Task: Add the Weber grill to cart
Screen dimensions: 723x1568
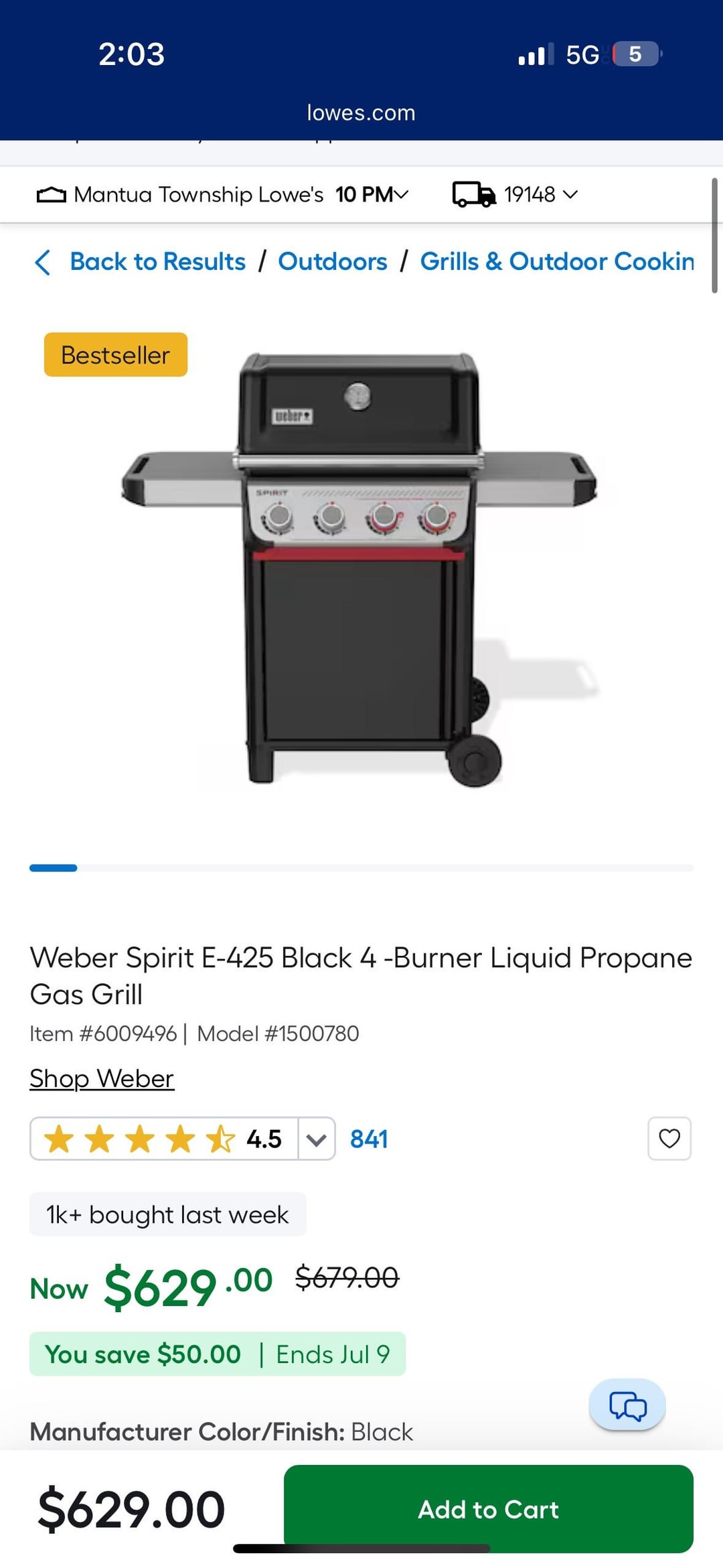Action: [x=488, y=1508]
